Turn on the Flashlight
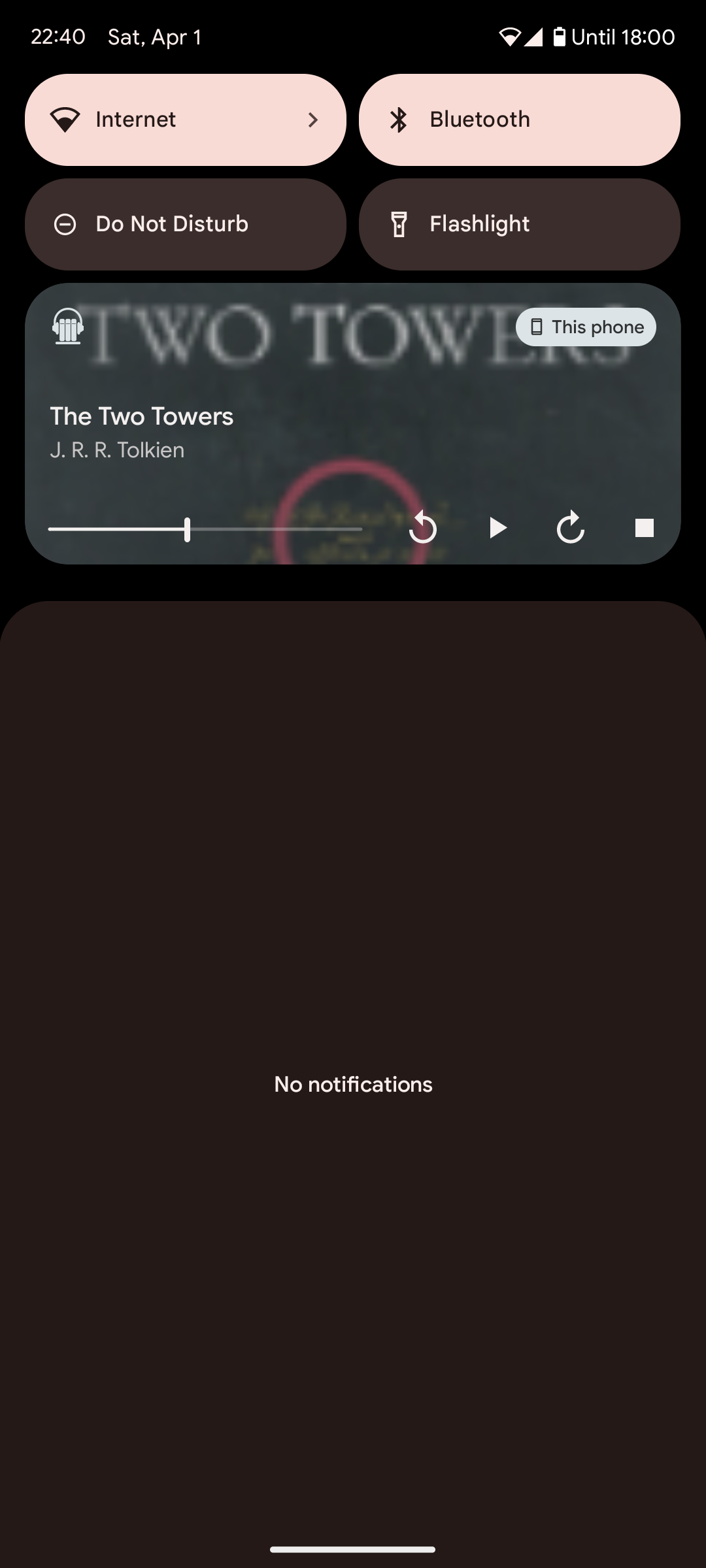This screenshot has height=1568, width=706. tap(519, 224)
